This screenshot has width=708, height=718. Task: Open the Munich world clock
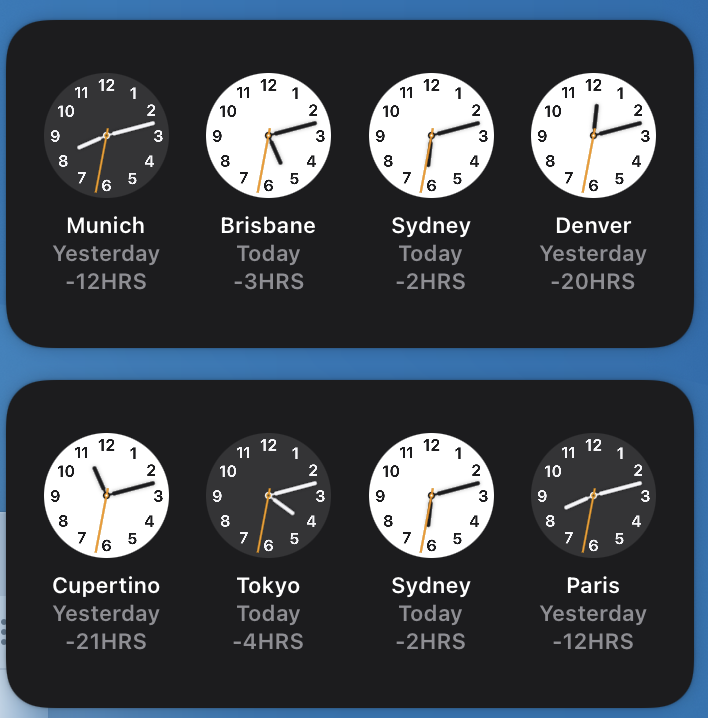pyautogui.click(x=106, y=134)
